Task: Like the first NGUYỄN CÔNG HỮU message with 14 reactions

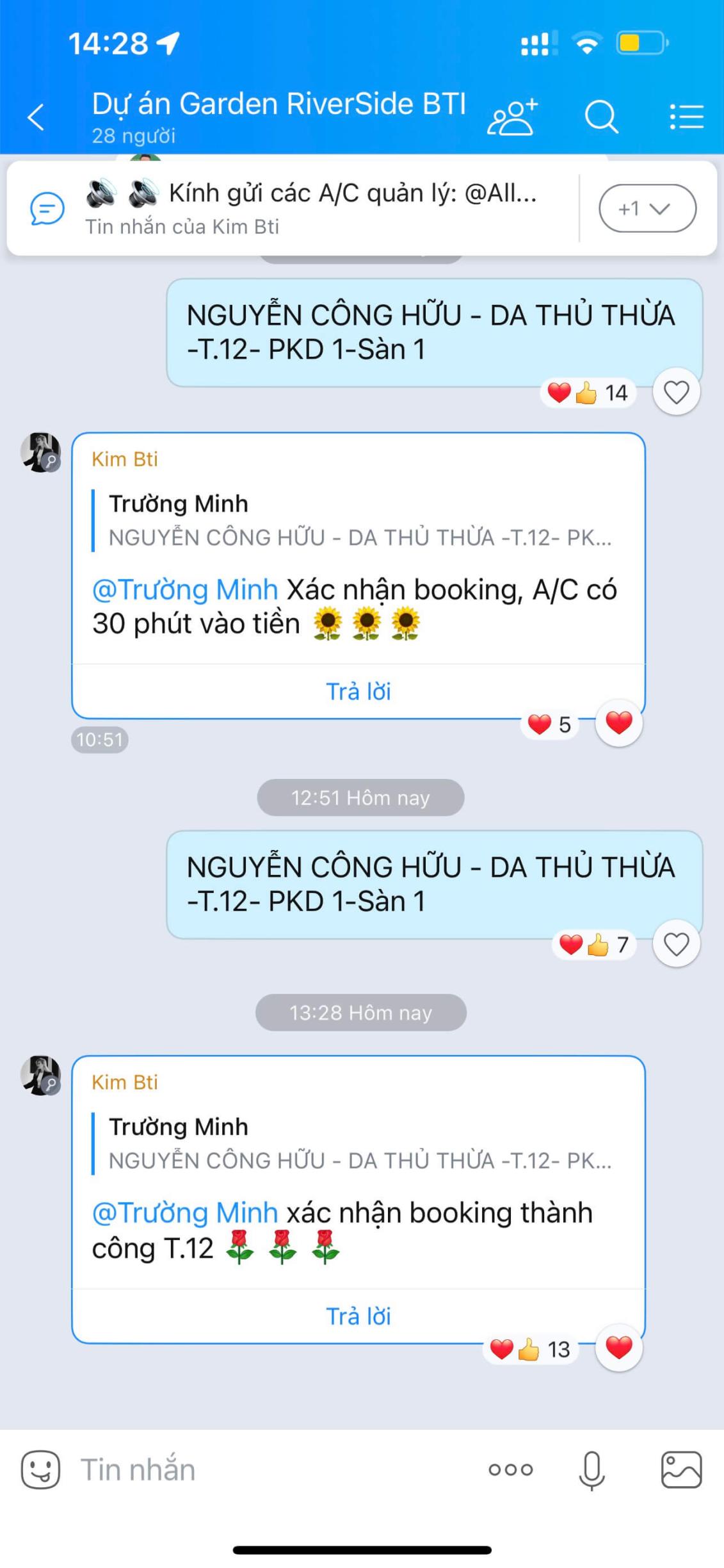Action: tap(676, 392)
